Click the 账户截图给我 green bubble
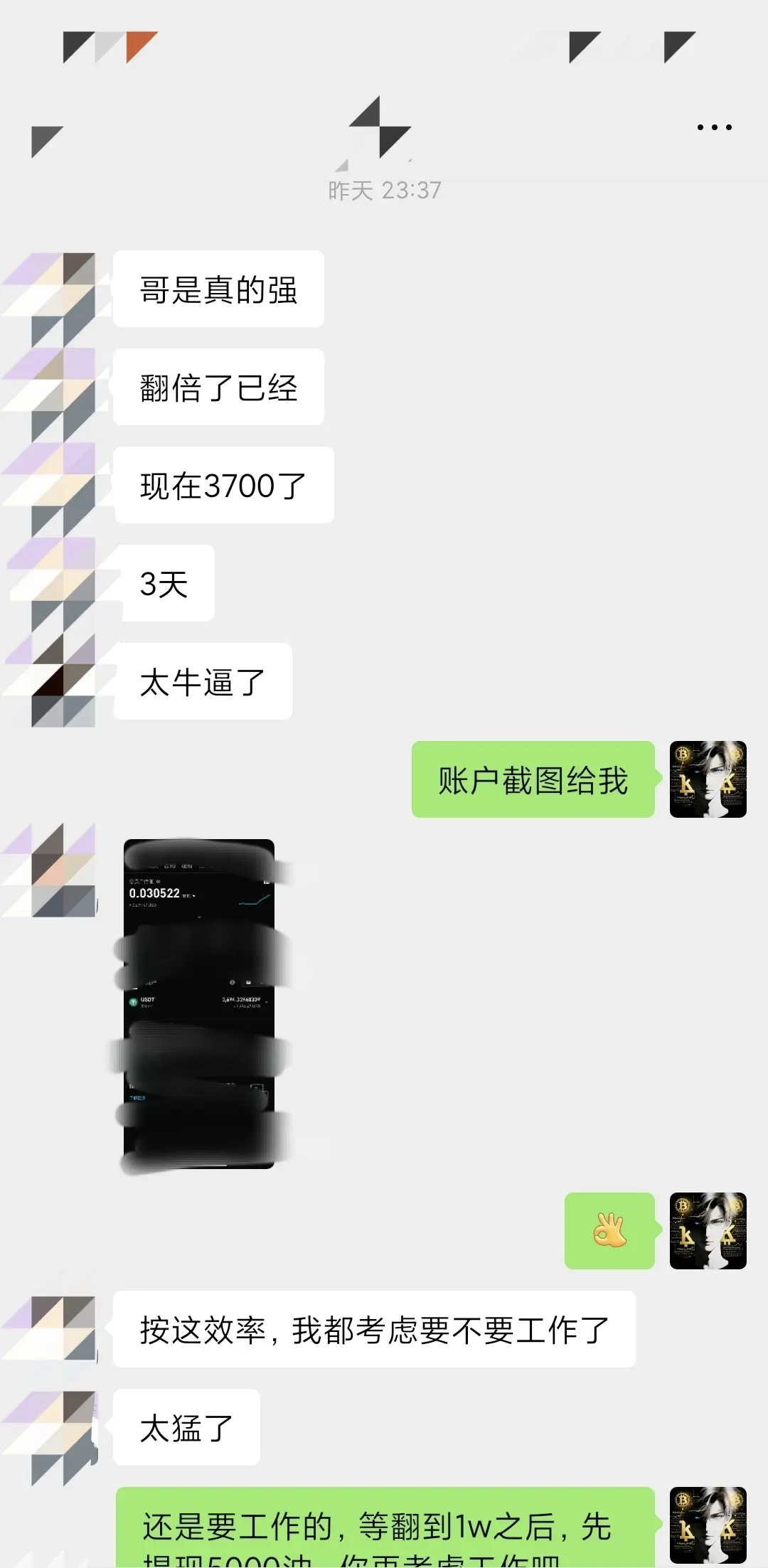768x1568 pixels. [x=532, y=780]
